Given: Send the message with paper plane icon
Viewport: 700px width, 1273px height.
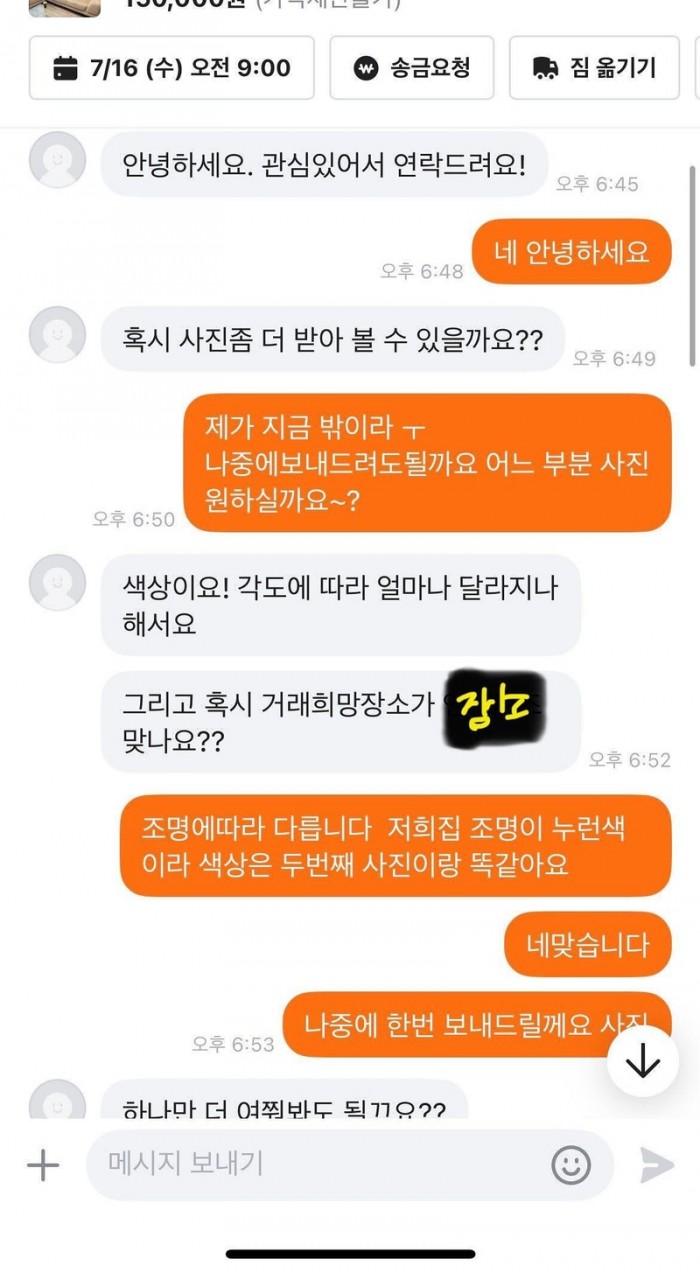Looking at the screenshot, I should tap(657, 1165).
